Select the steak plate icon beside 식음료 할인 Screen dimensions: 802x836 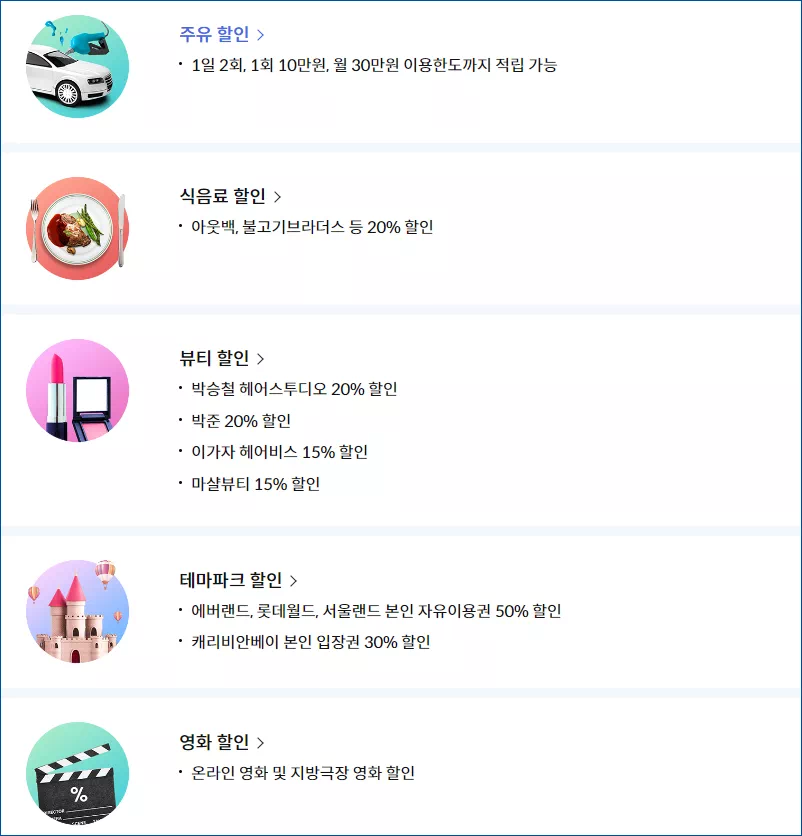pyautogui.click(x=77, y=227)
